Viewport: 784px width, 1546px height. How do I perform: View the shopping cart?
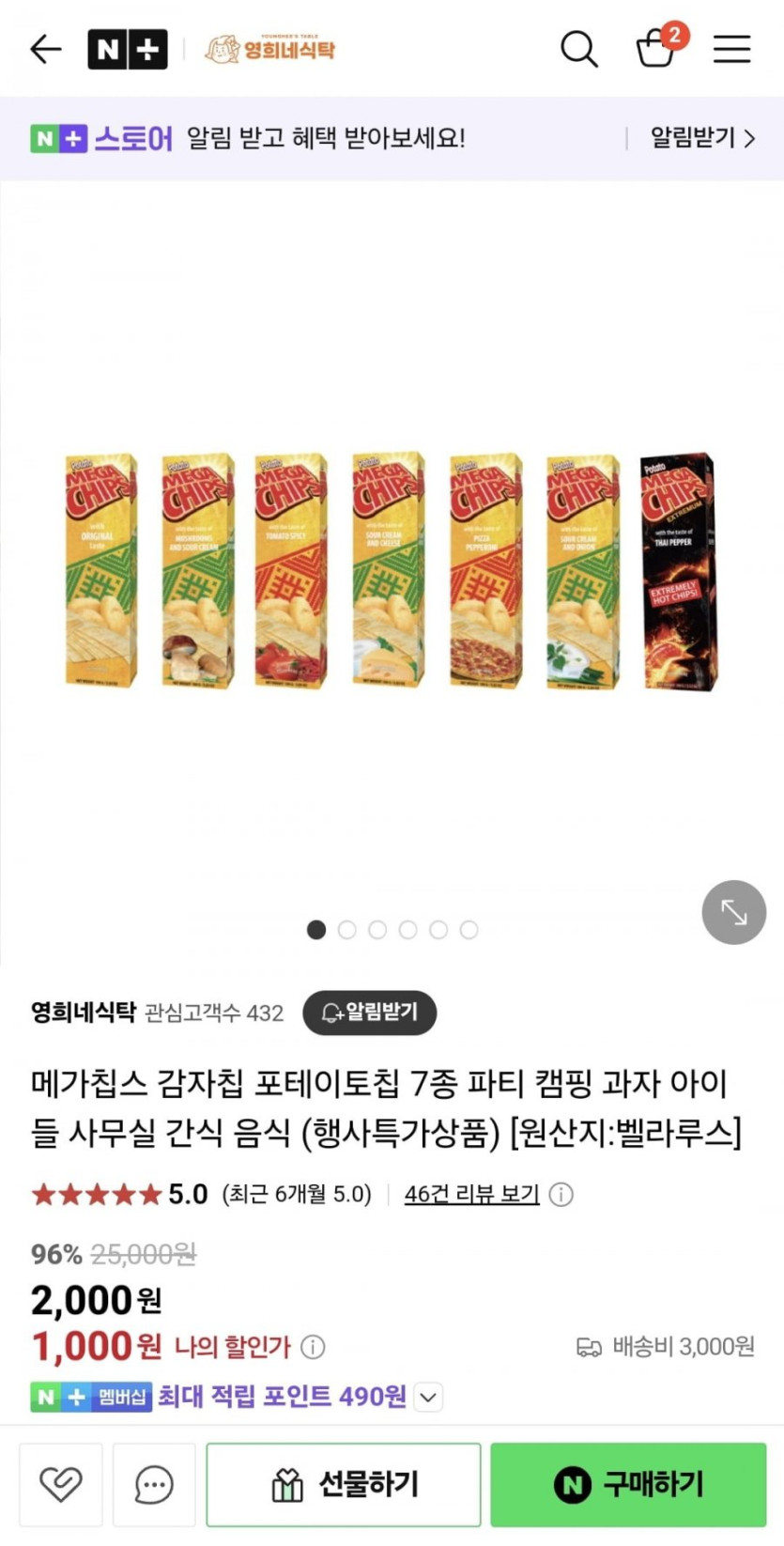656,48
